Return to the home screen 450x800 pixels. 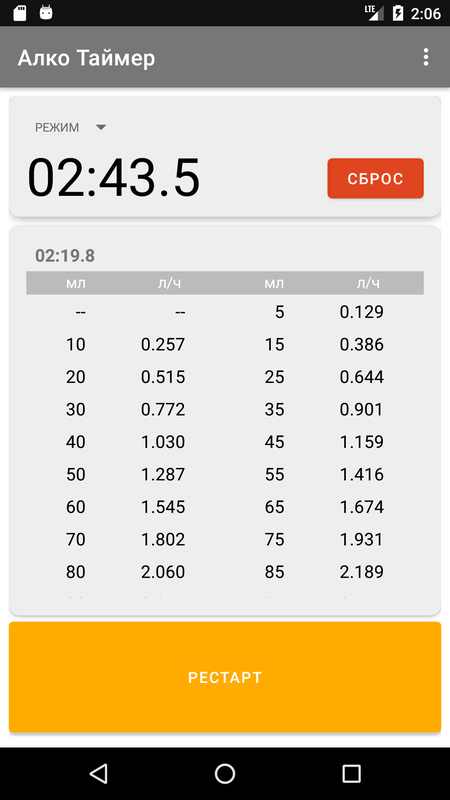(225, 773)
